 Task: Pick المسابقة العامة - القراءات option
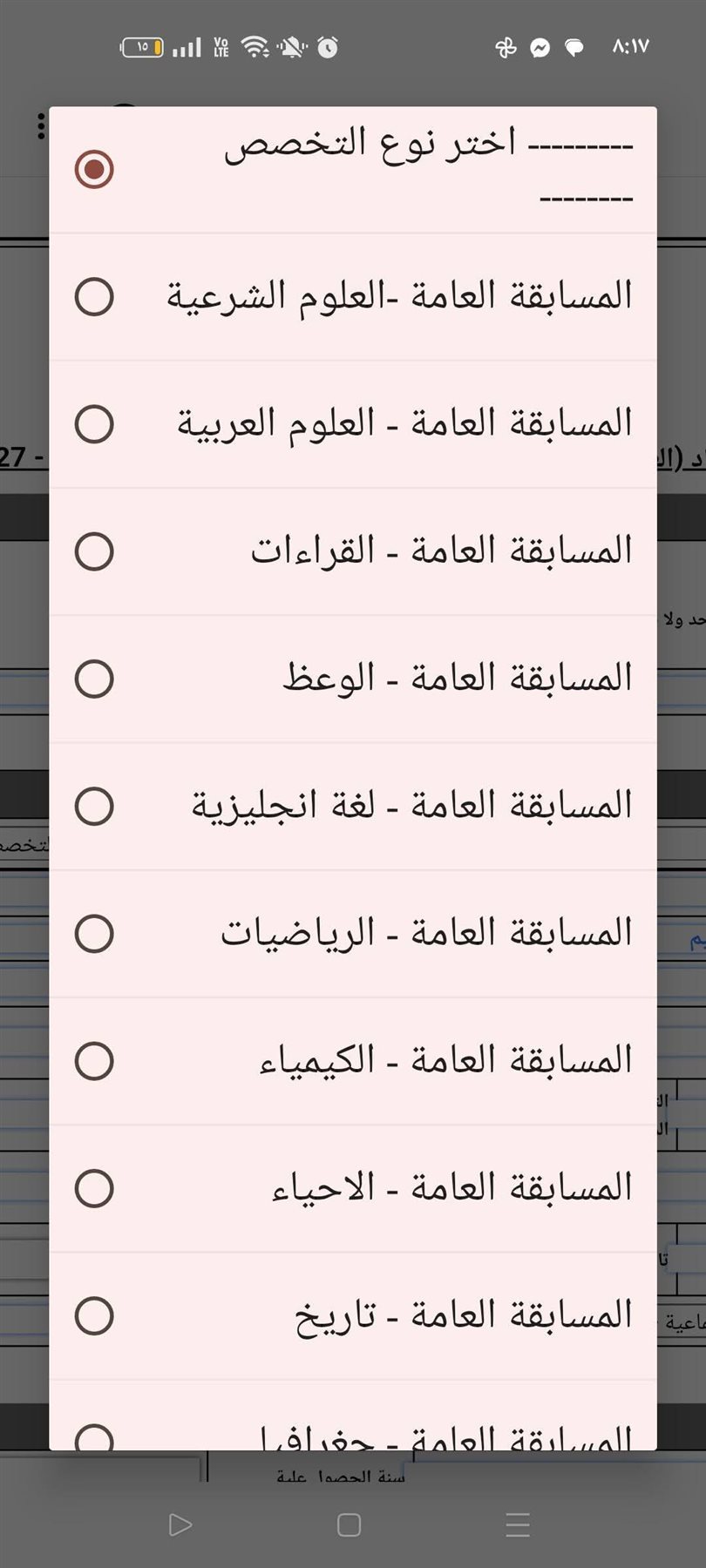pos(353,551)
